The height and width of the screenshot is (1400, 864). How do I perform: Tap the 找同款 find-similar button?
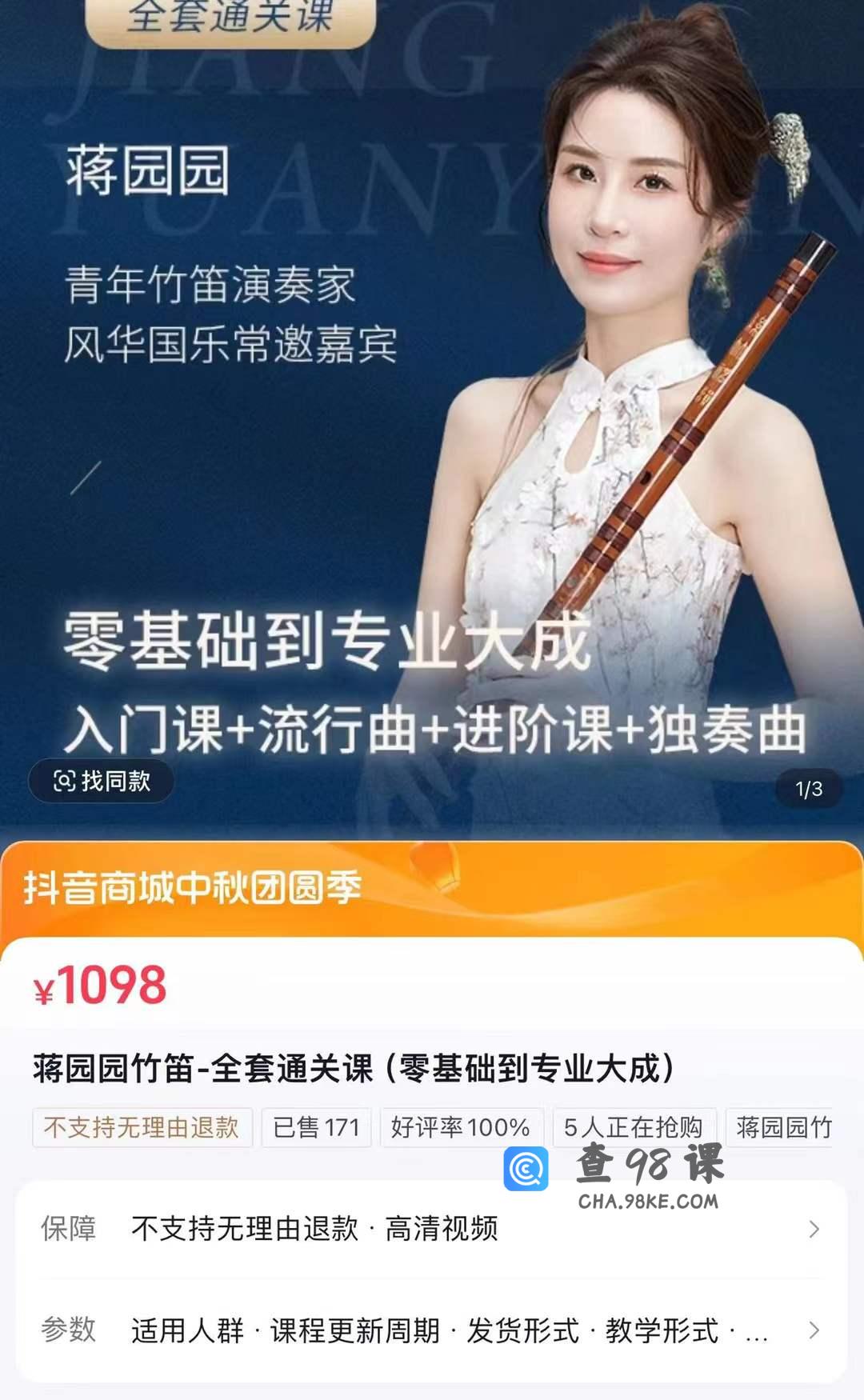(x=102, y=781)
